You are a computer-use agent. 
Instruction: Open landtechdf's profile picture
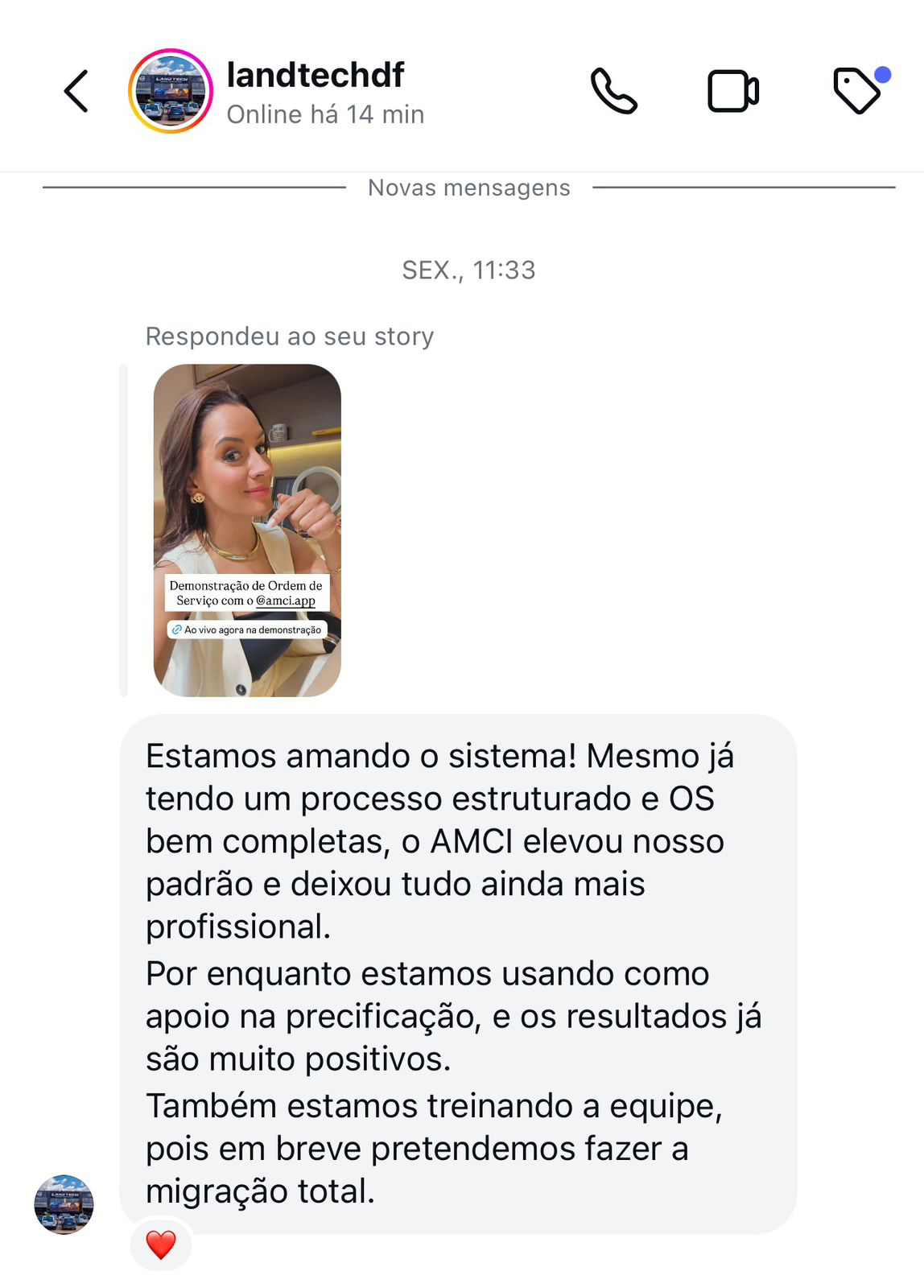(x=170, y=91)
